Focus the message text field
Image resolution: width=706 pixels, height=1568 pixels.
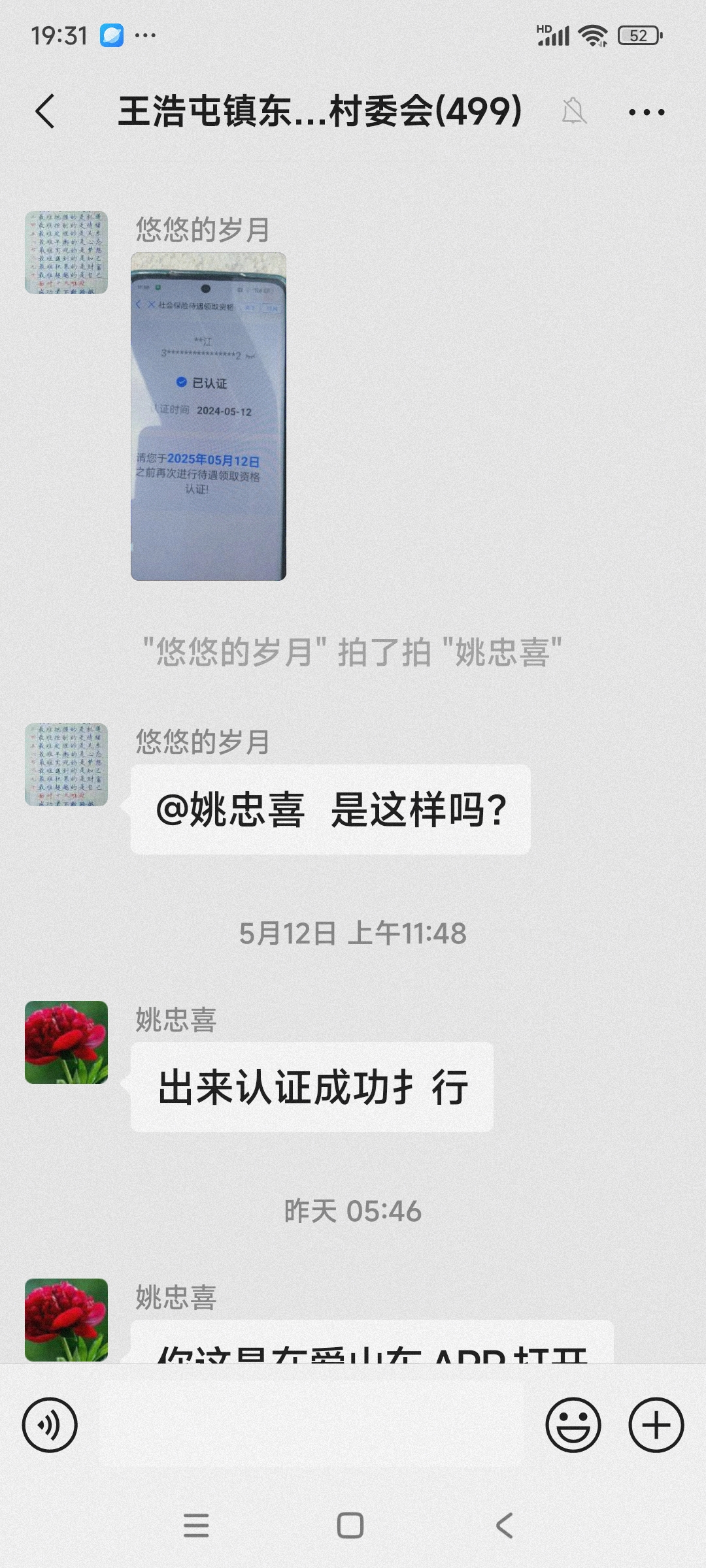311,1425
